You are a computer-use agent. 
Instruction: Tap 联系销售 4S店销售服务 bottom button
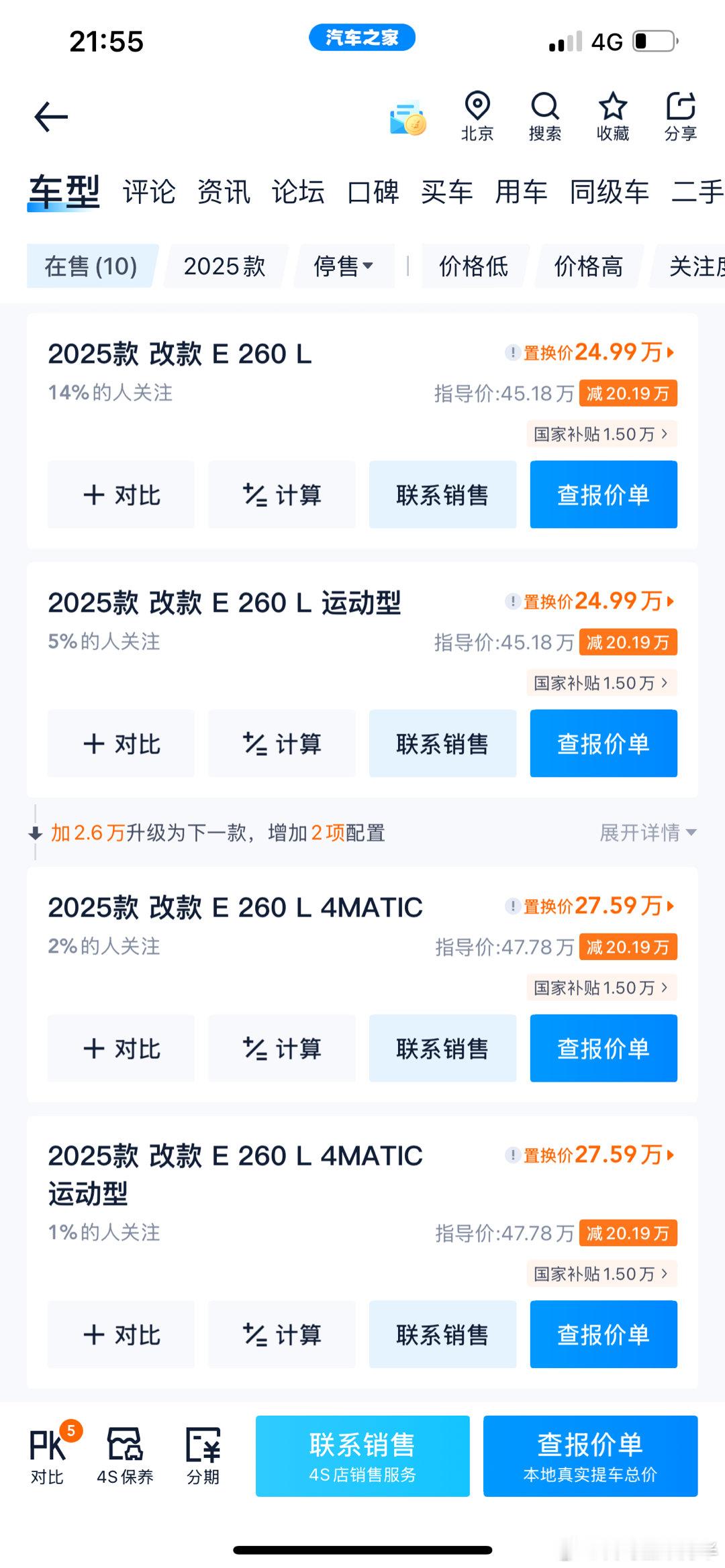pos(362,1456)
